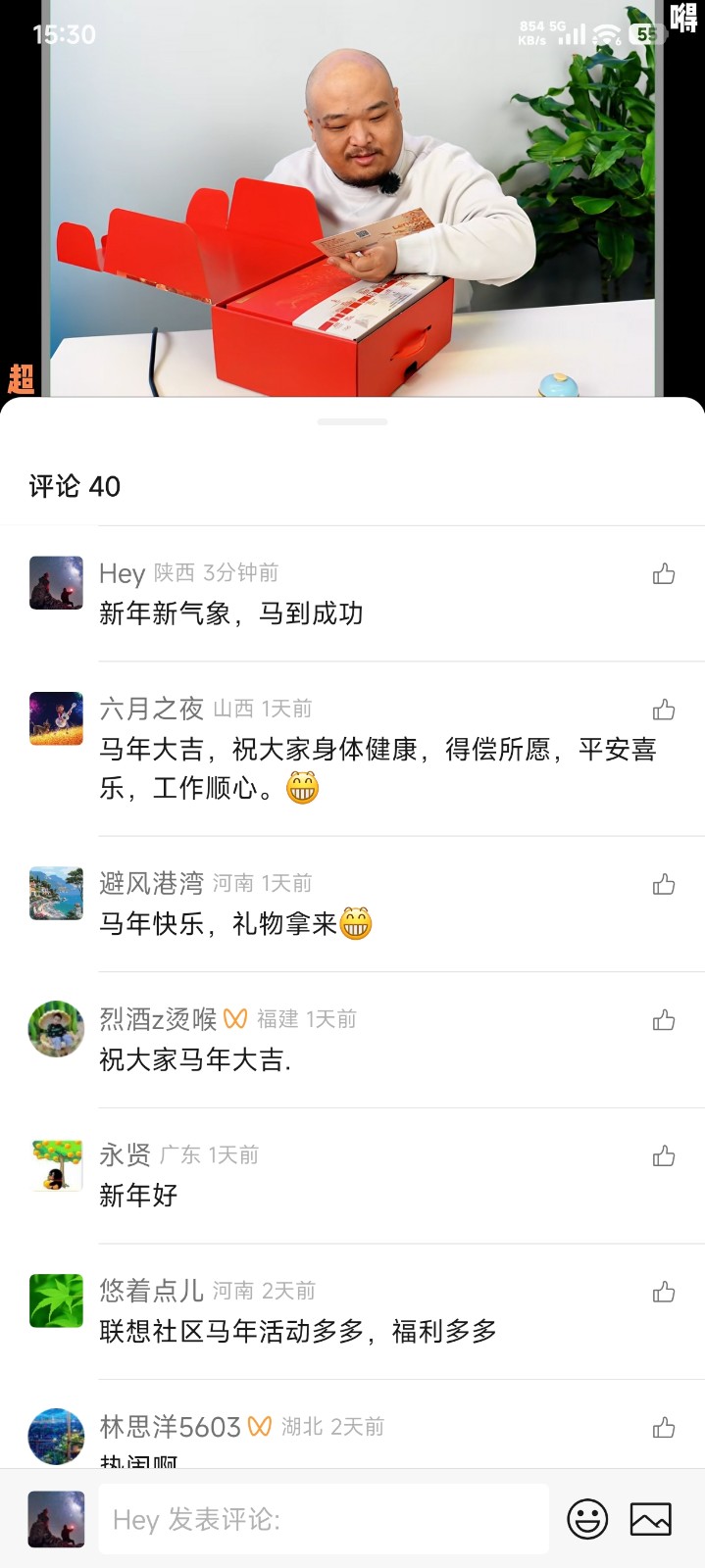The image size is (705, 1568).
Task: Like 六月之夜's comment
Action: click(x=664, y=710)
